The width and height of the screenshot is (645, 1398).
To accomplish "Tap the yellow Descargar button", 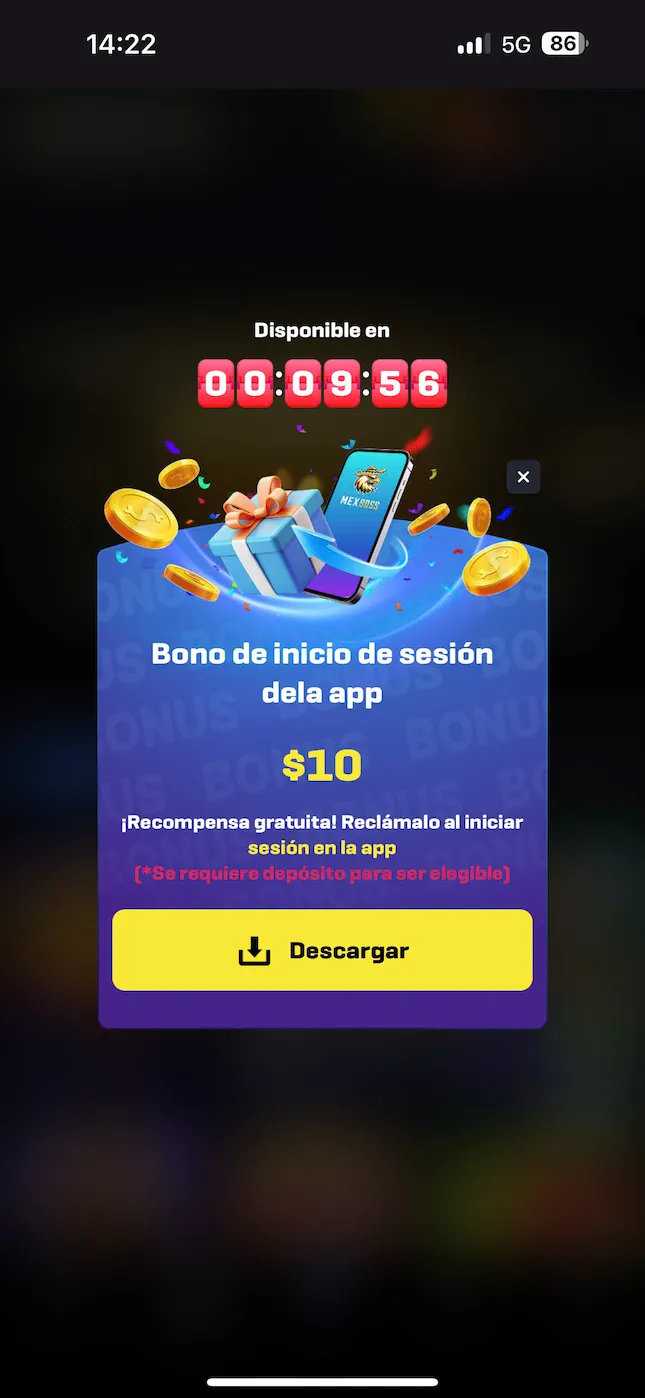I will (x=322, y=950).
